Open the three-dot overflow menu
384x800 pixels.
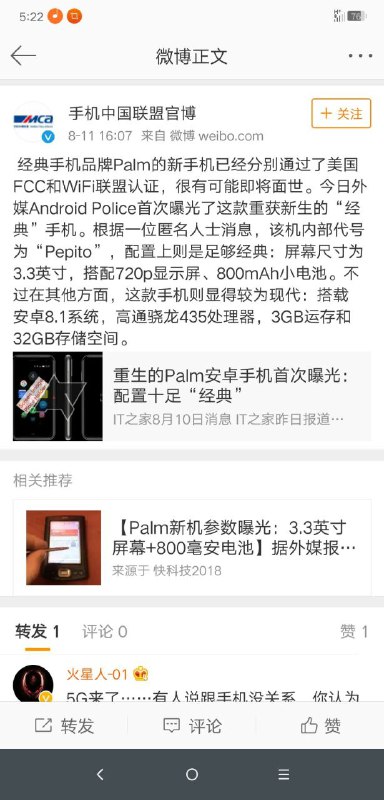361,56
